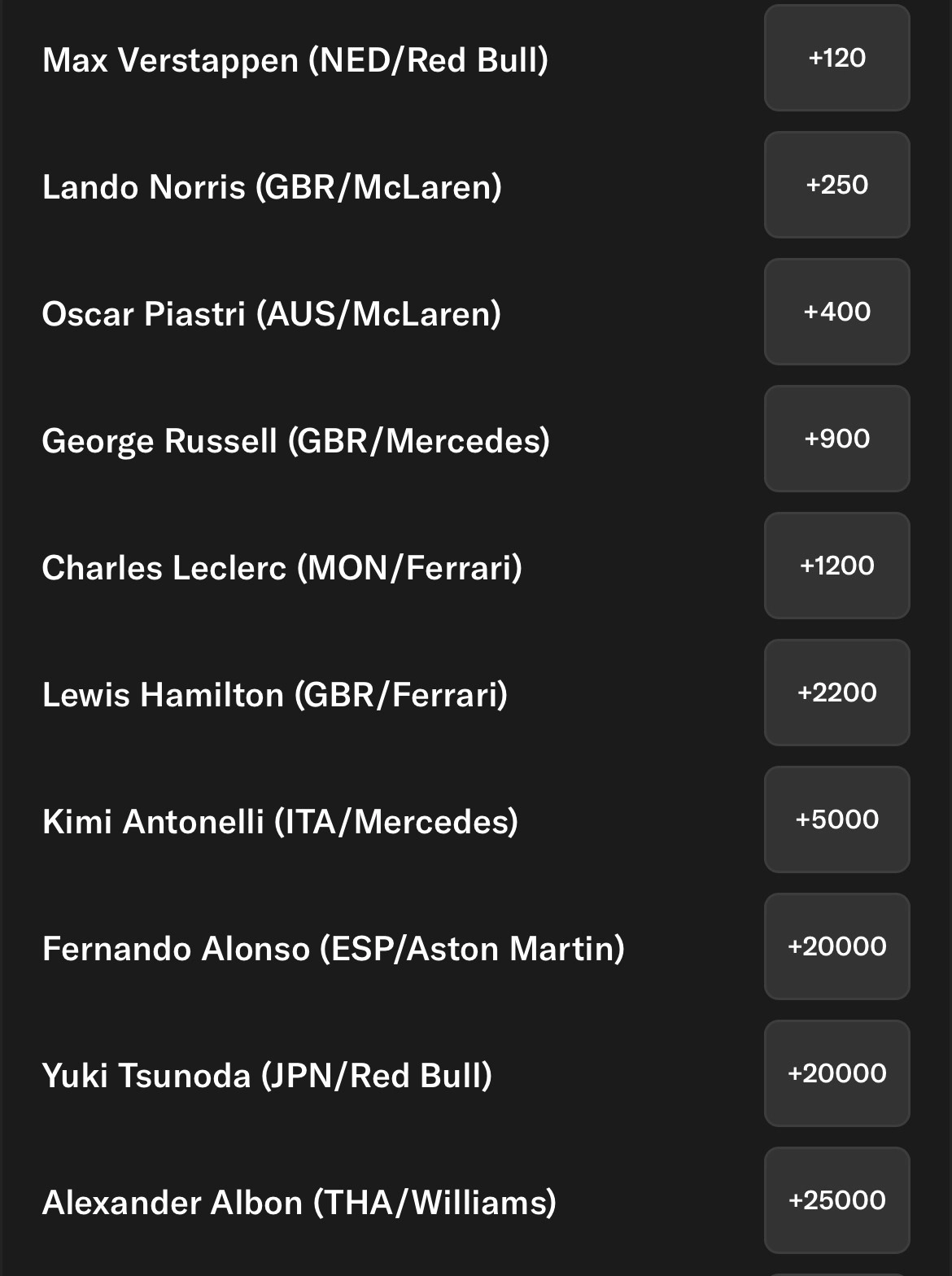Viewport: 952px width, 1276px height.
Task: Select Max Verstappen's +120 odds
Action: pos(836,58)
